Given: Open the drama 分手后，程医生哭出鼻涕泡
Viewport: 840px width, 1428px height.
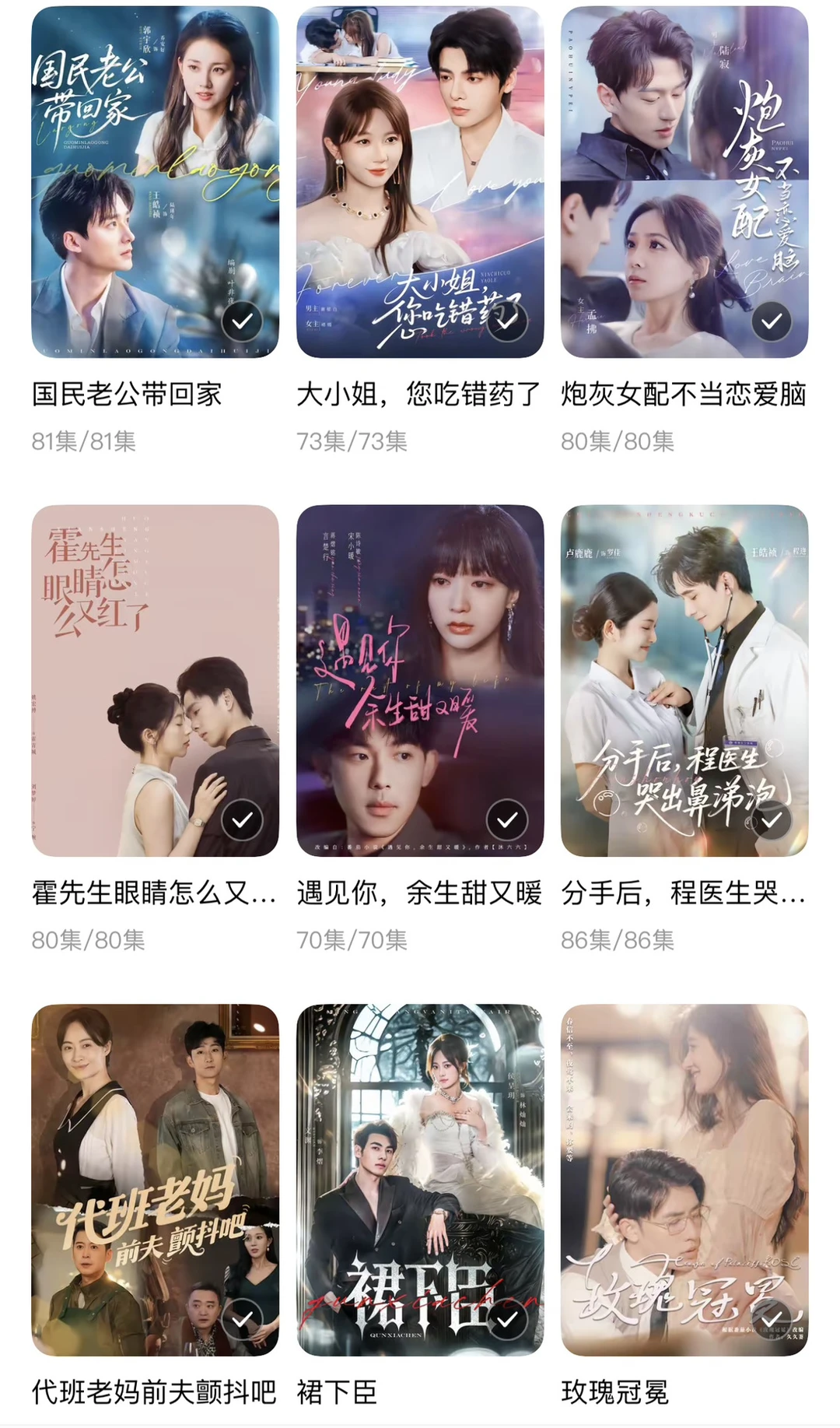Looking at the screenshot, I should tap(684, 680).
